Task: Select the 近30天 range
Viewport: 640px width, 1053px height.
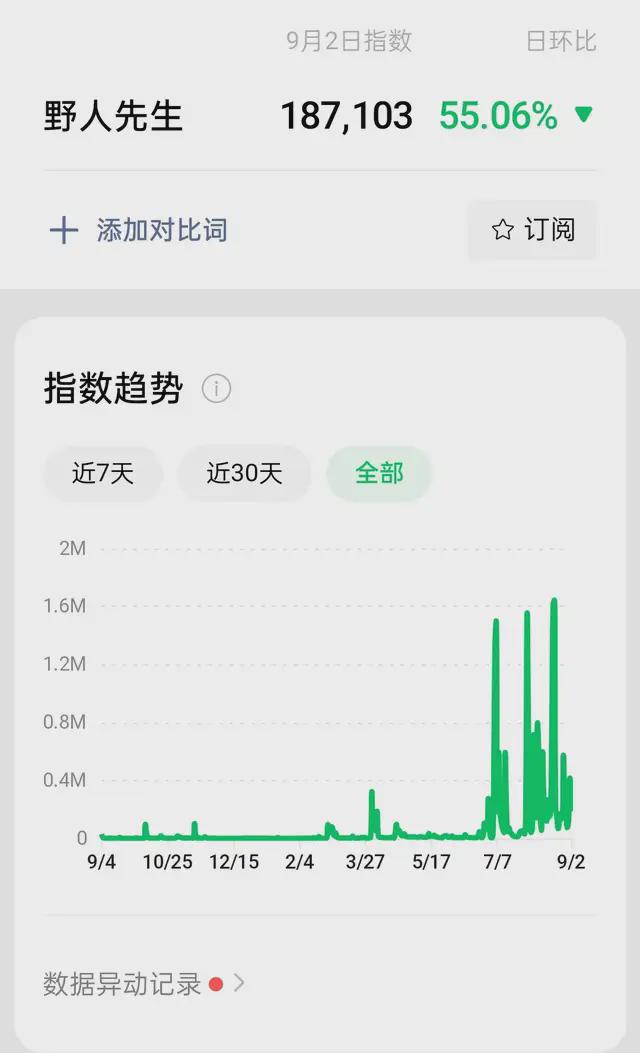Action: click(x=244, y=473)
